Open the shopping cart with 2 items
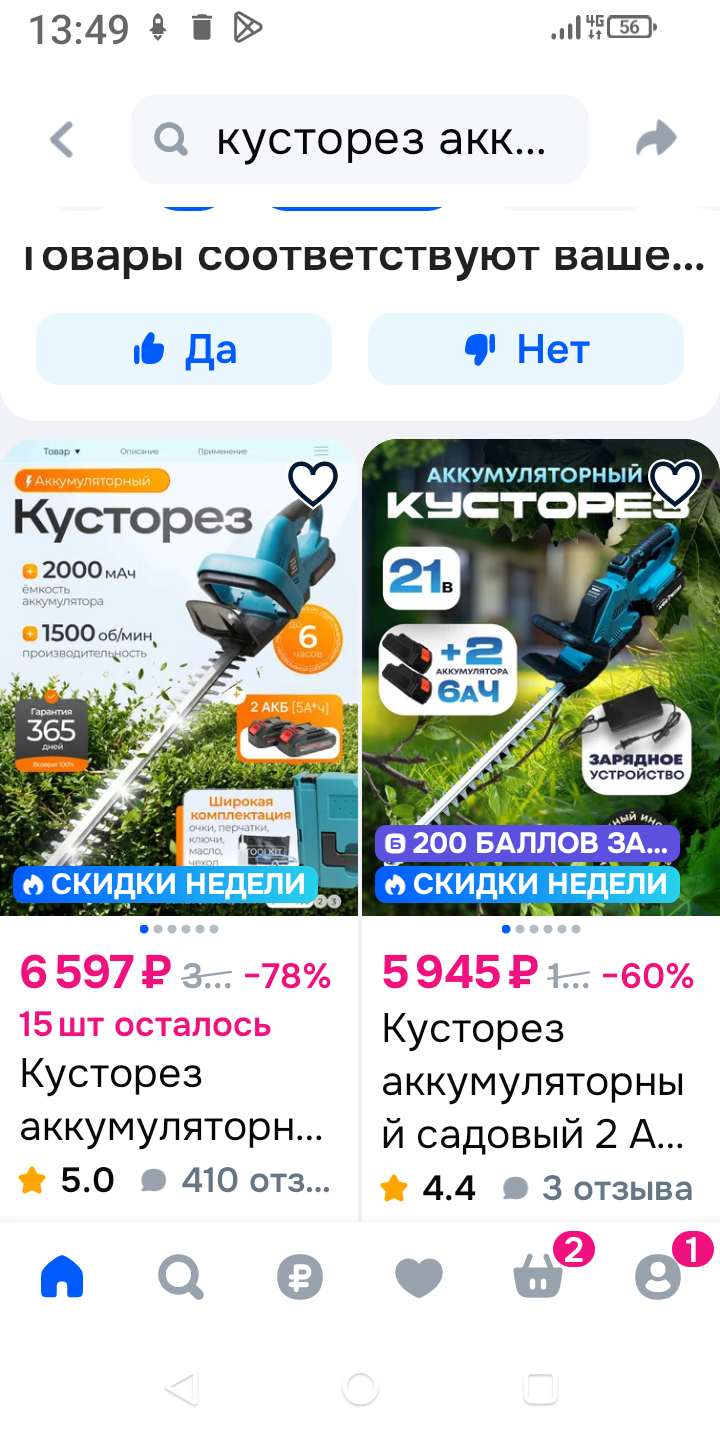The width and height of the screenshot is (720, 1440). coord(539,1277)
